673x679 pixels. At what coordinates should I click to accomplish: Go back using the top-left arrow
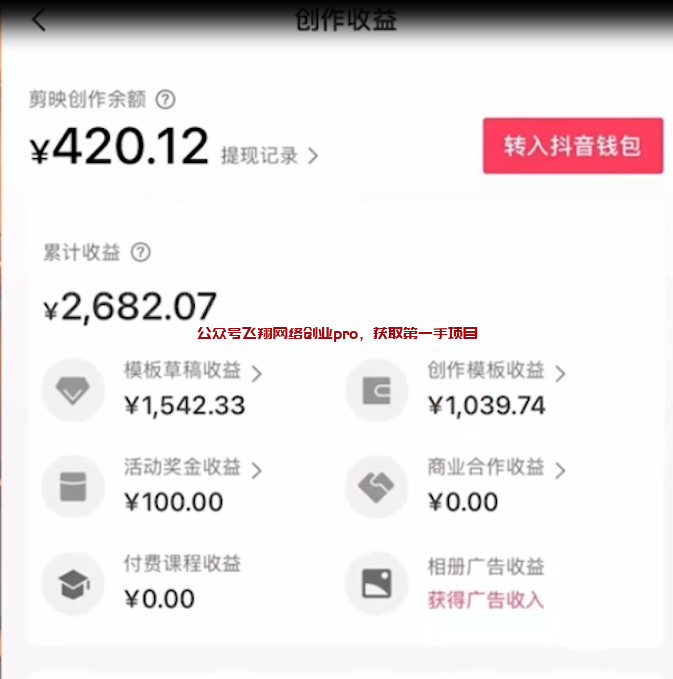39,20
